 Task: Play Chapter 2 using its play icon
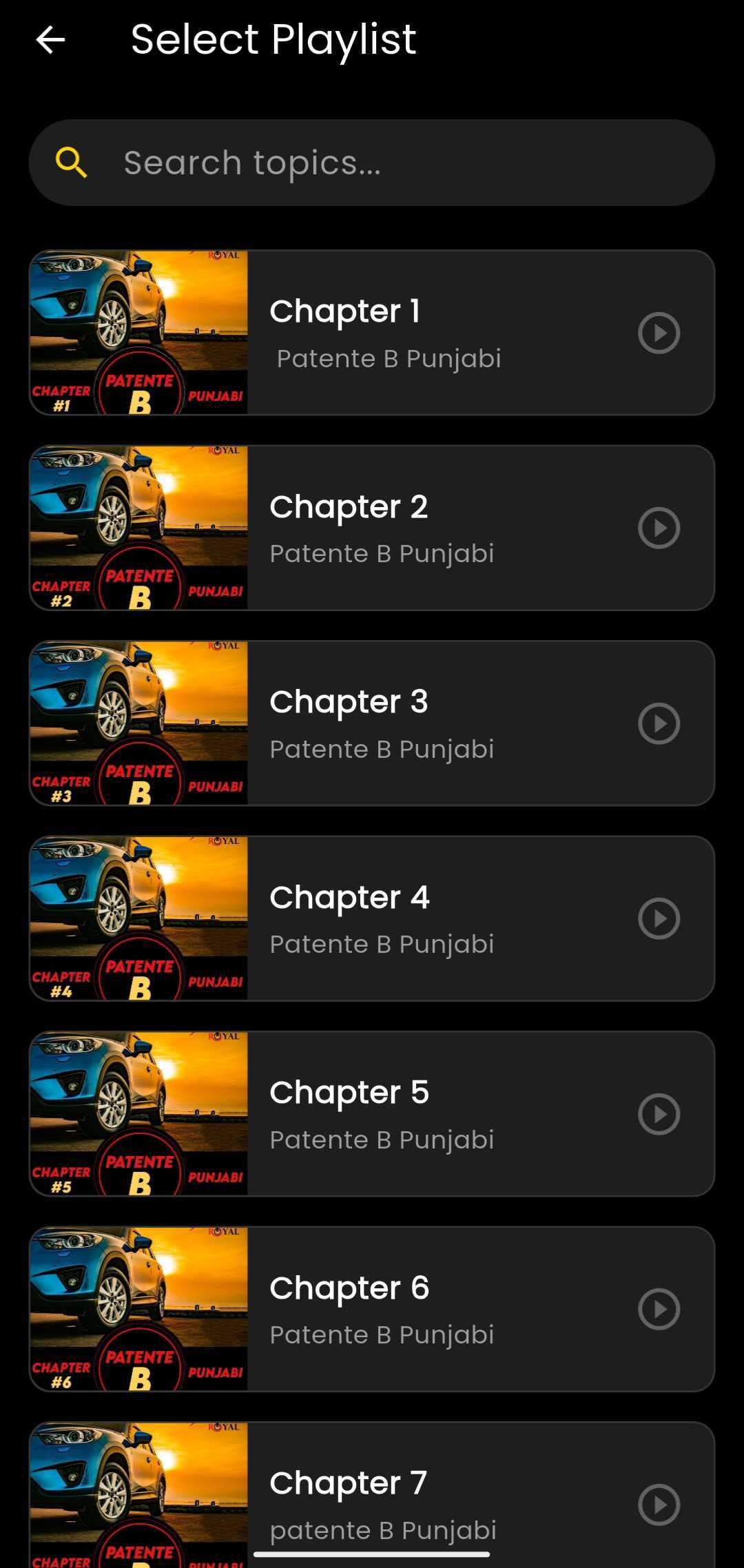pyautogui.click(x=659, y=528)
